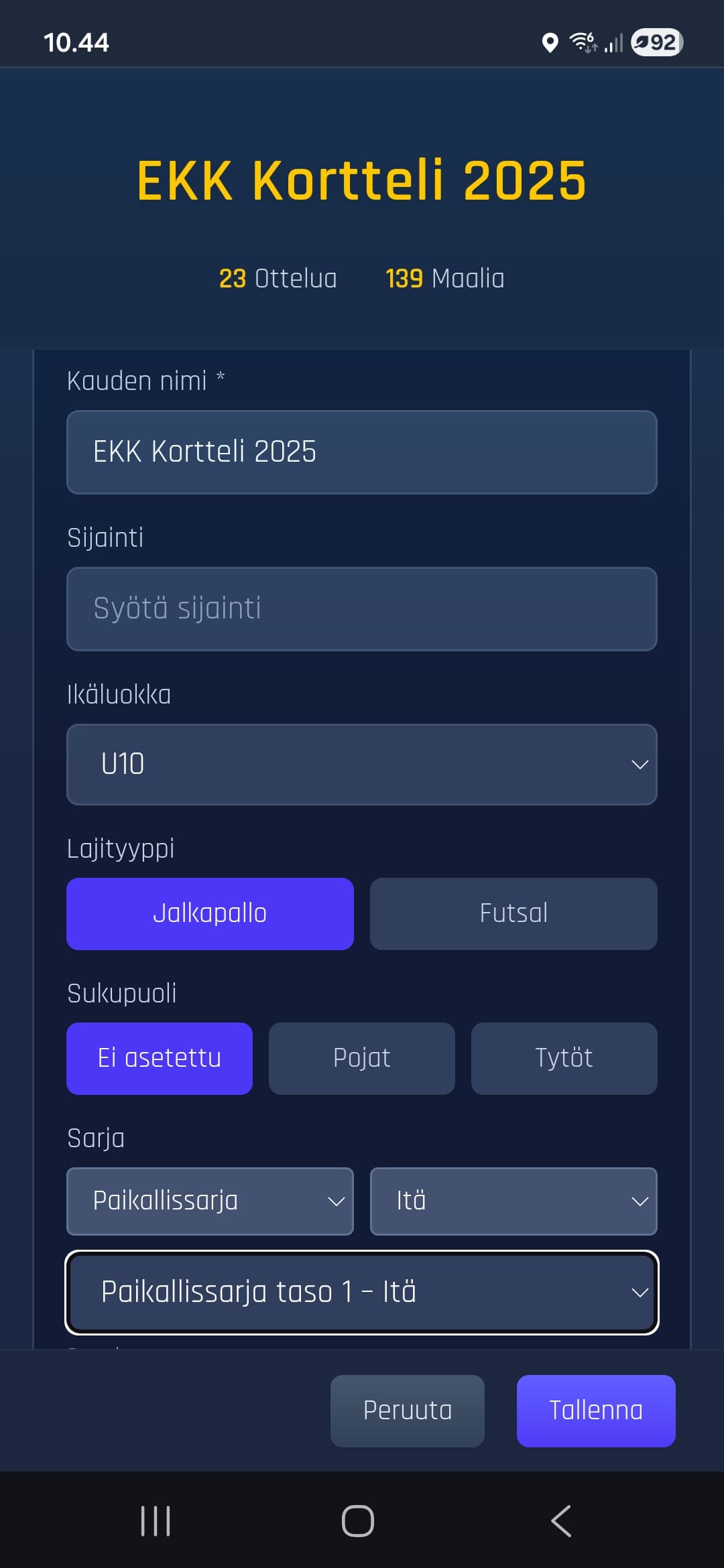Select Pojat as gender
This screenshot has height=1568, width=724.
(x=361, y=1057)
